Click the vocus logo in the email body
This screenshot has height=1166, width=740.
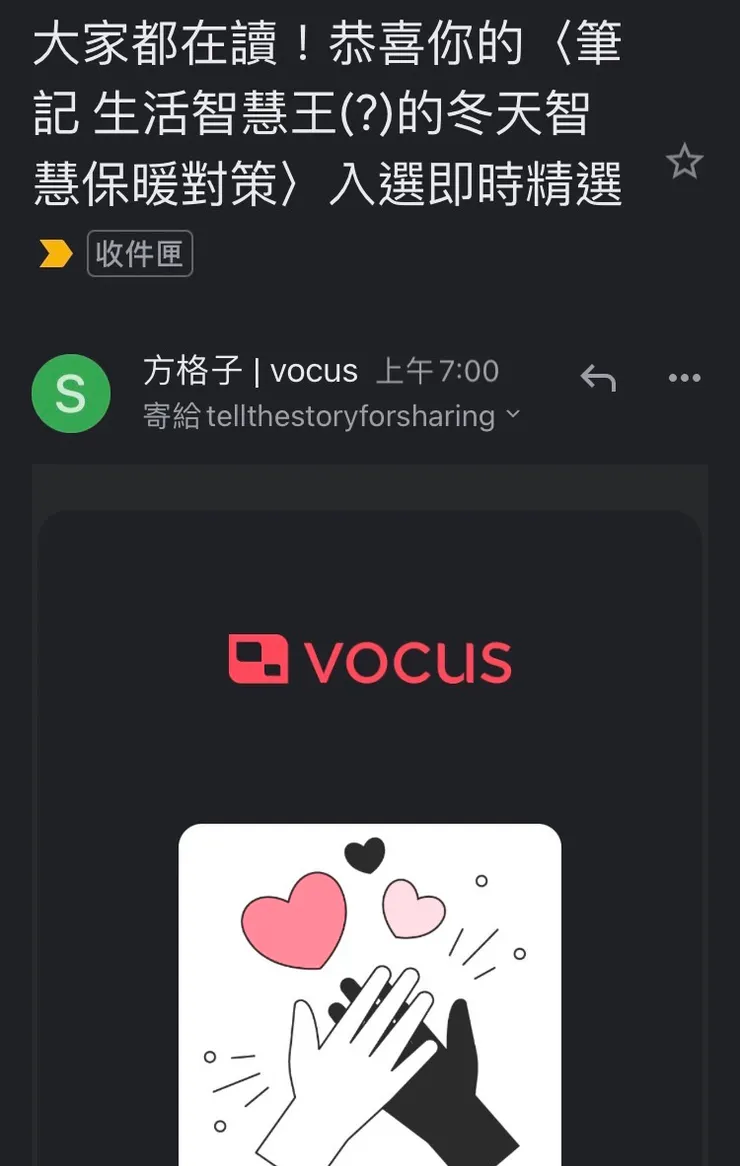(370, 658)
